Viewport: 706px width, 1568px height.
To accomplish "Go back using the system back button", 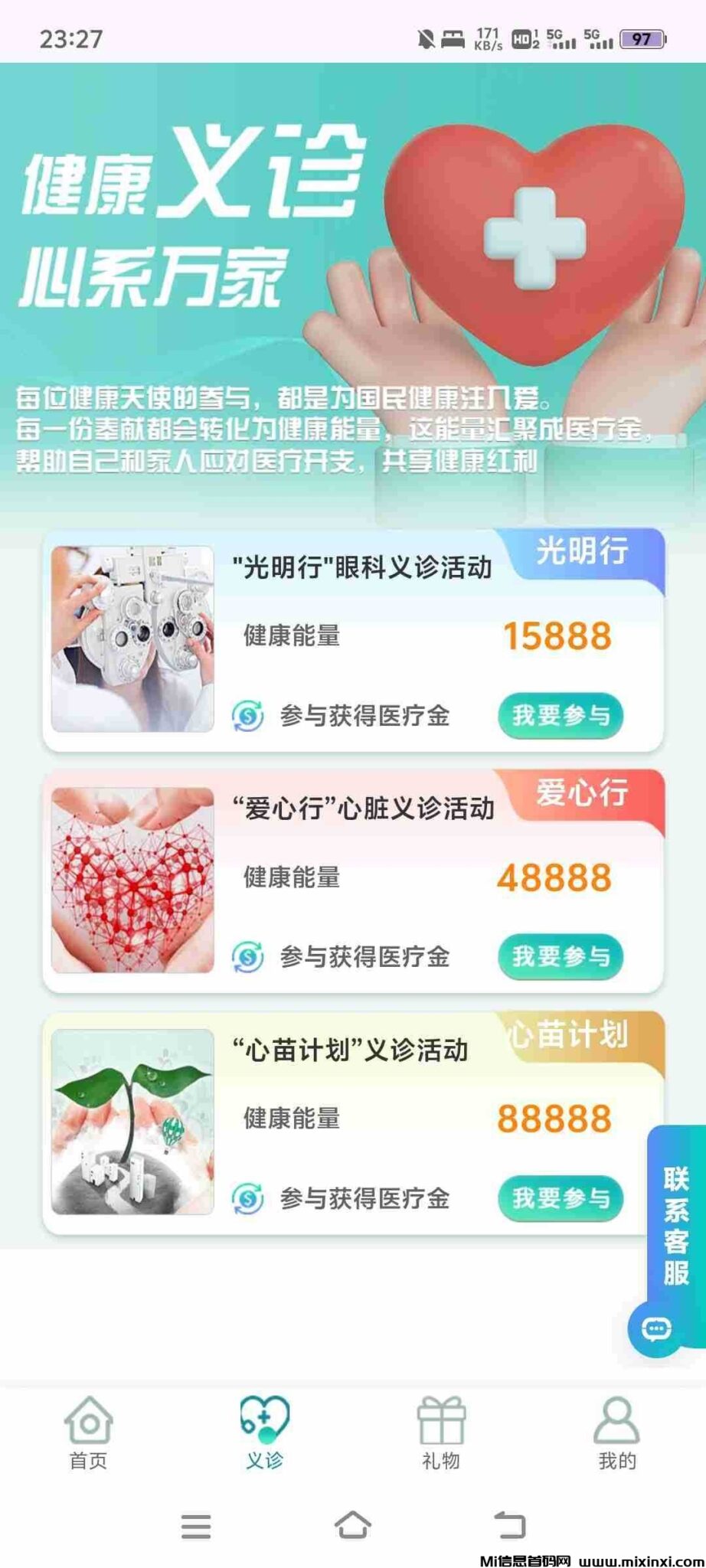I will pos(510,1525).
